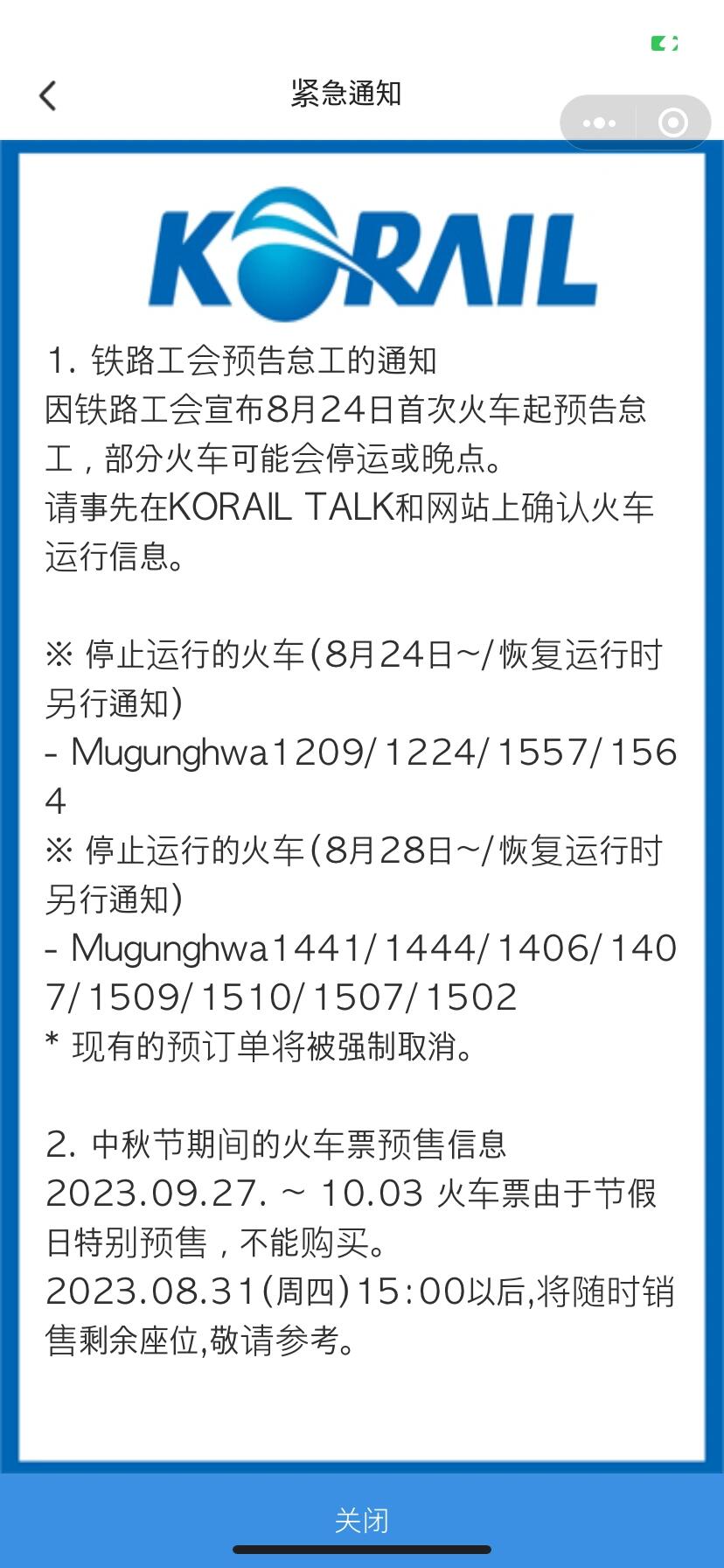Screen dimensions: 724x1568
Task: Open the mini program three-dot menu
Action: point(599,123)
